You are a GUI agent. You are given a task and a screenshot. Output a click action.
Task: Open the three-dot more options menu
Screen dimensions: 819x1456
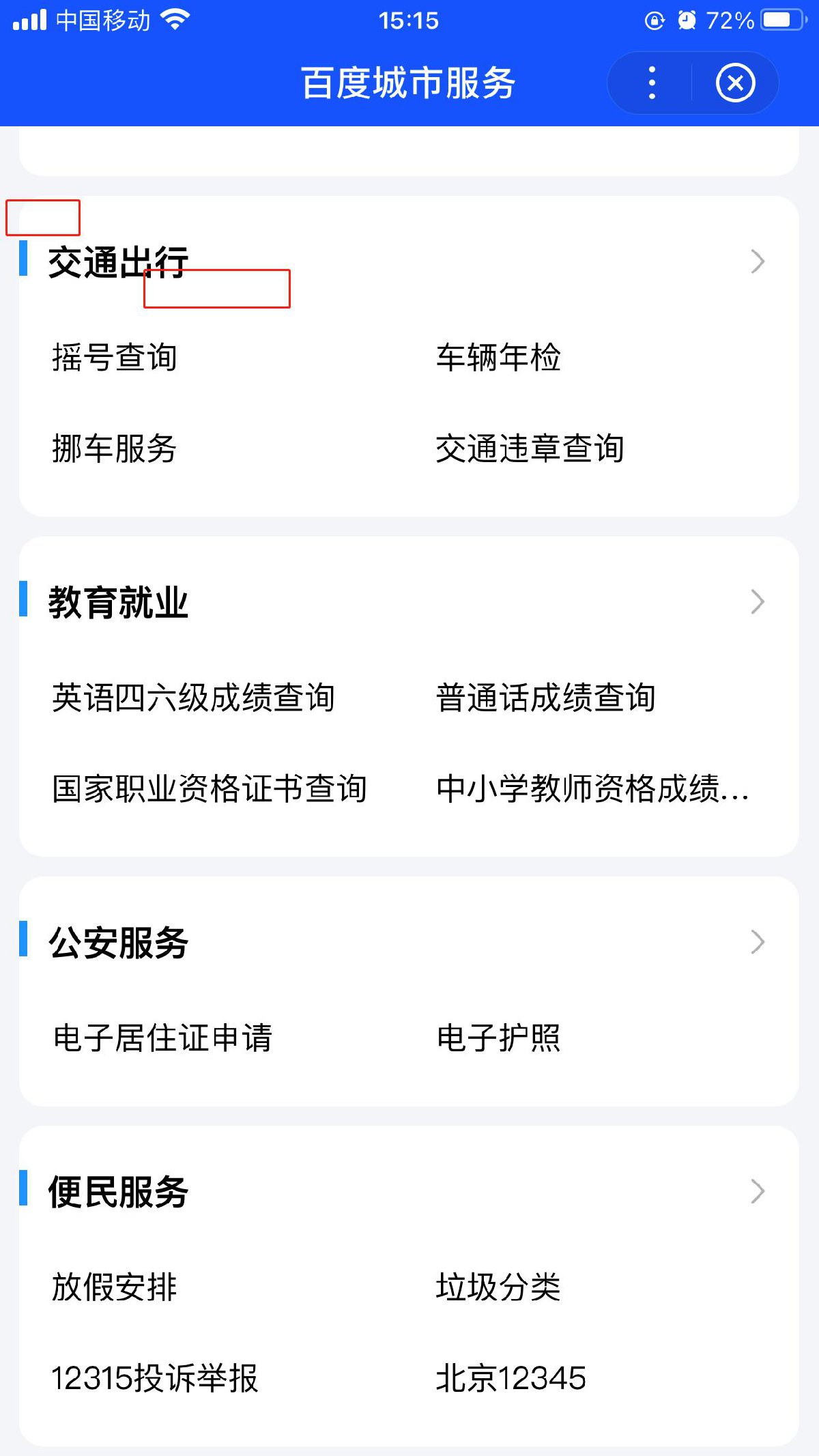652,83
